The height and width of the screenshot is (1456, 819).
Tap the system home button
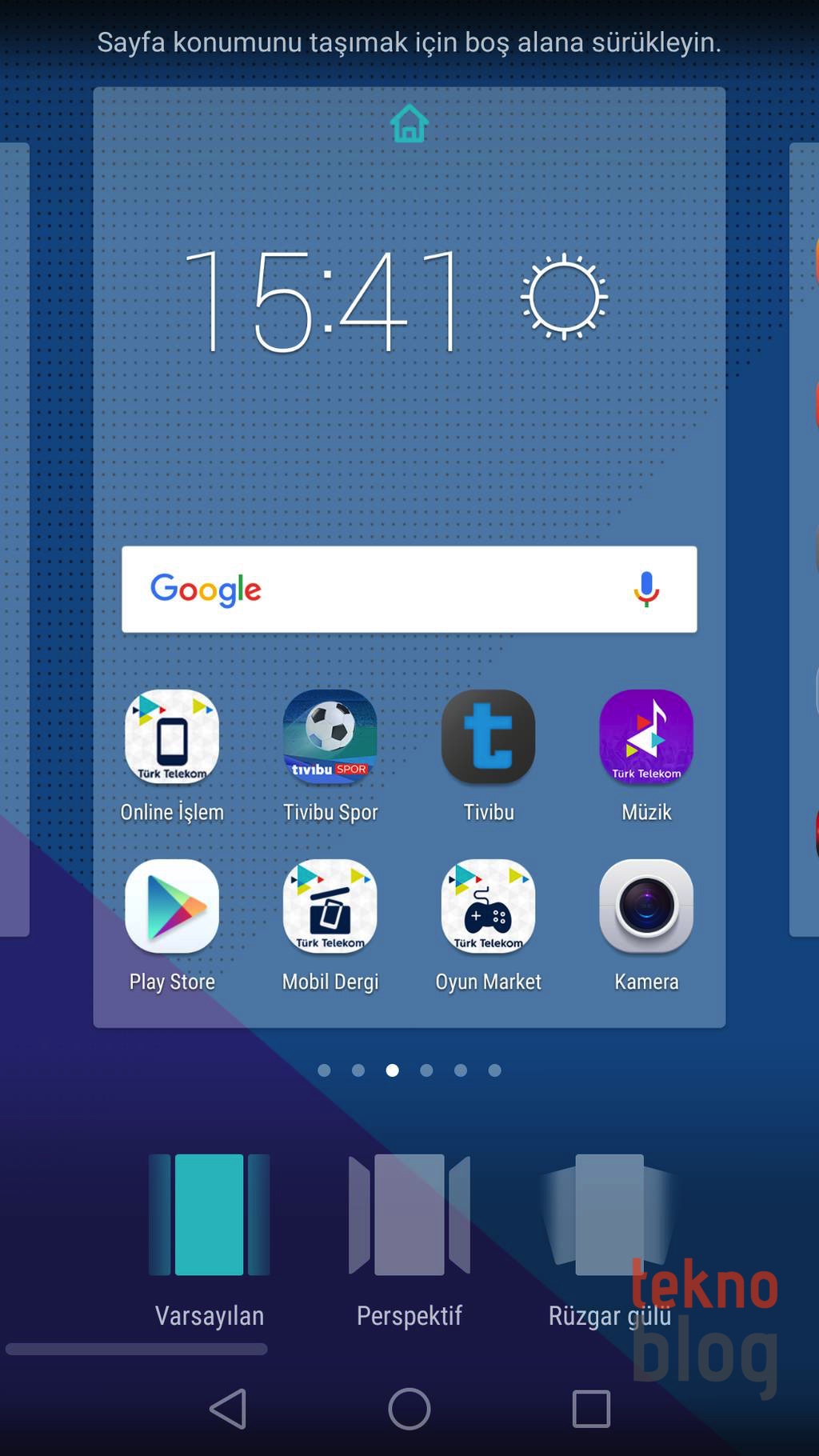pos(409,1409)
